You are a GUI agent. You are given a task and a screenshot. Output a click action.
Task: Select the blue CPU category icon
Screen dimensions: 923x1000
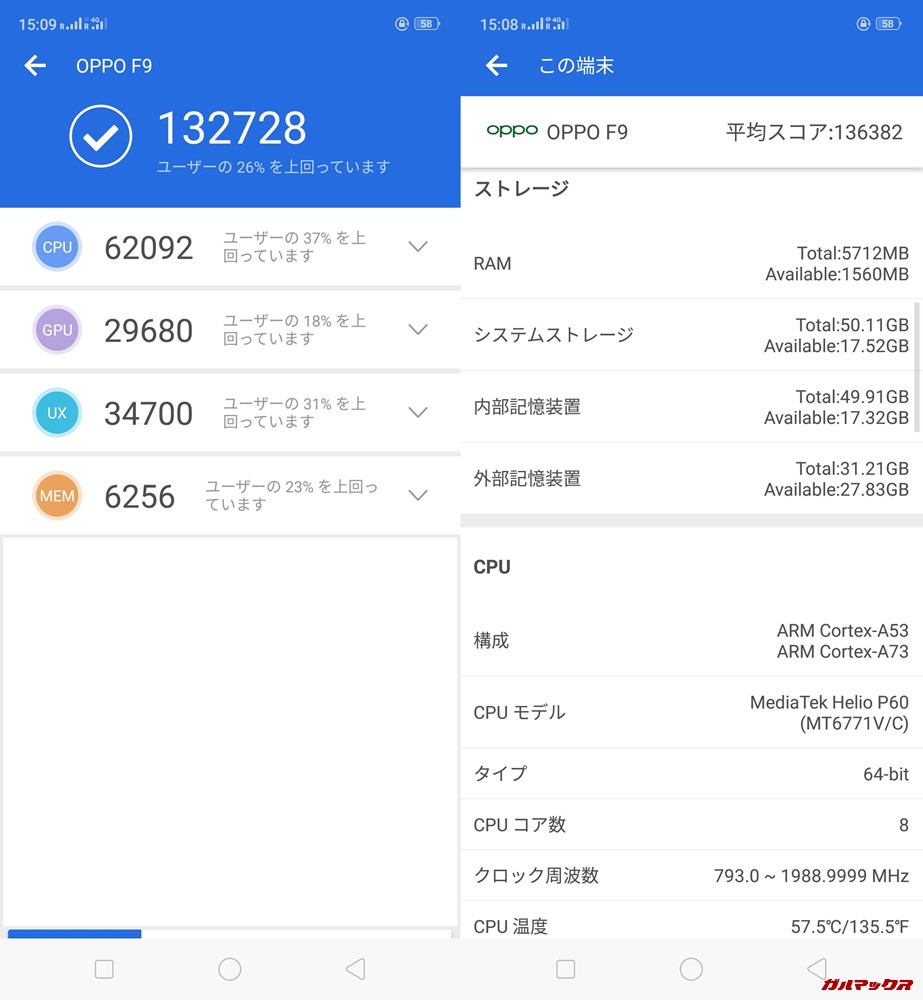(57, 247)
